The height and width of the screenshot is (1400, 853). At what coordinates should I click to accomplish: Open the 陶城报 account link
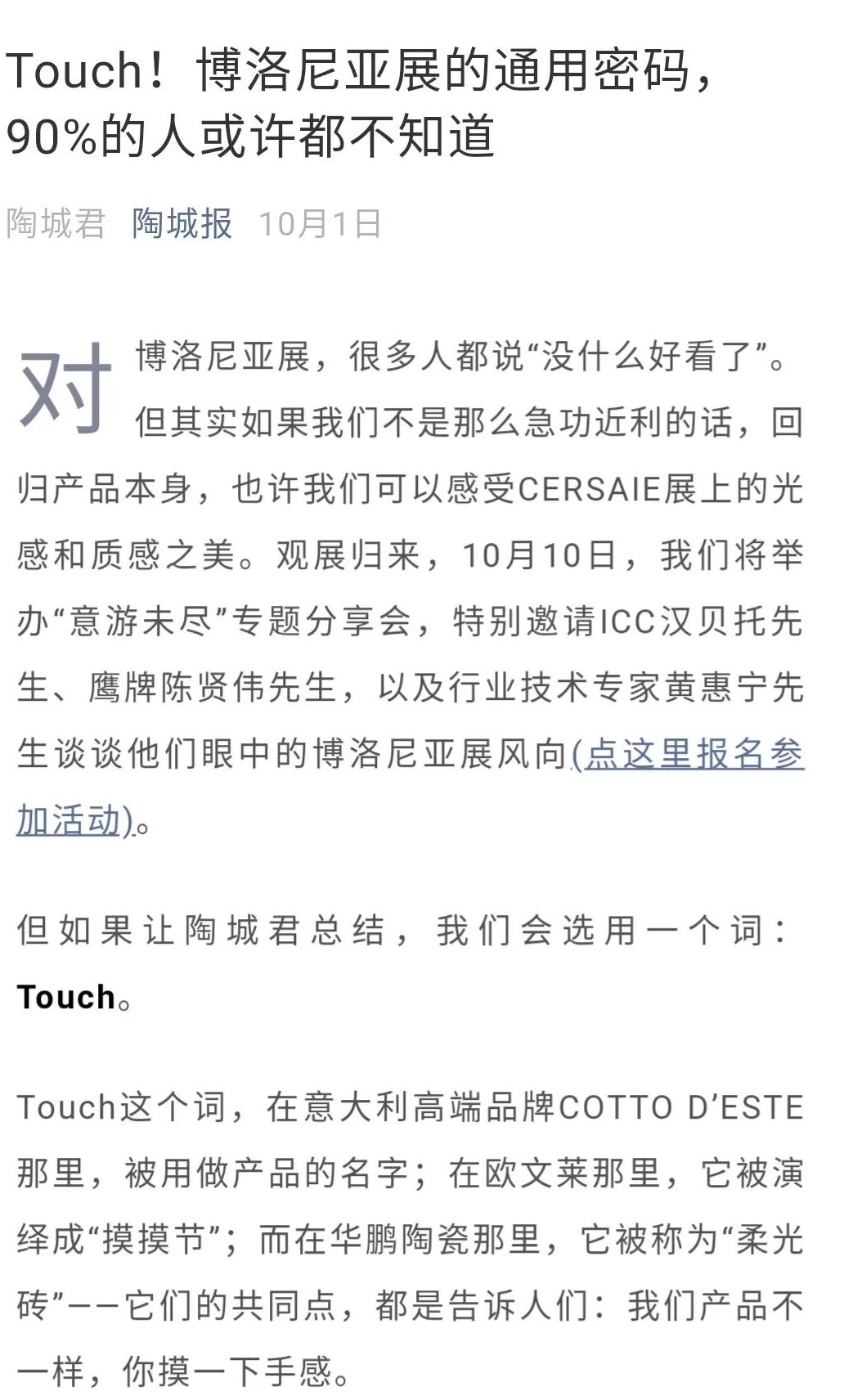coord(182,223)
